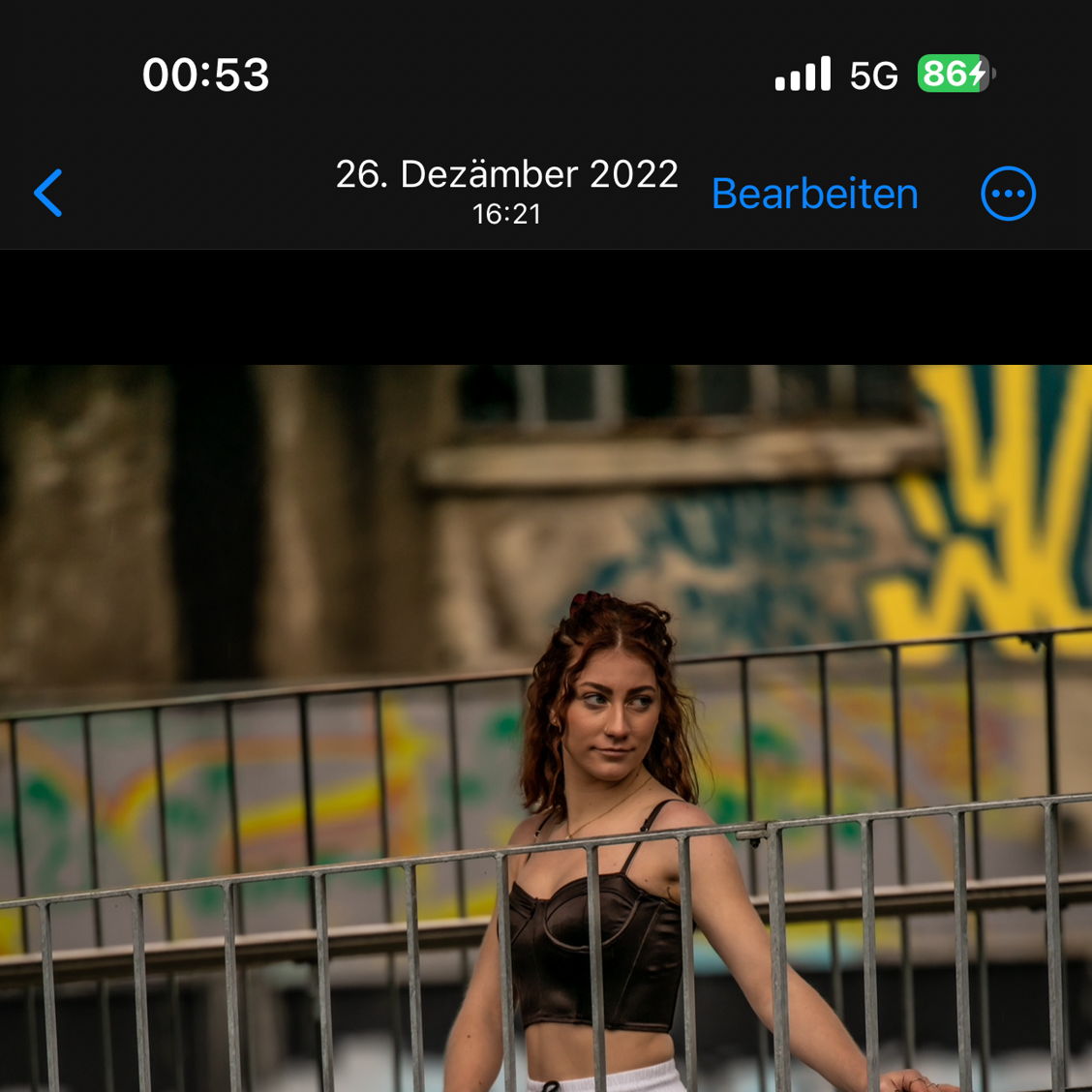The width and height of the screenshot is (1092, 1092).
Task: Go back to the photo library
Action: [48, 193]
